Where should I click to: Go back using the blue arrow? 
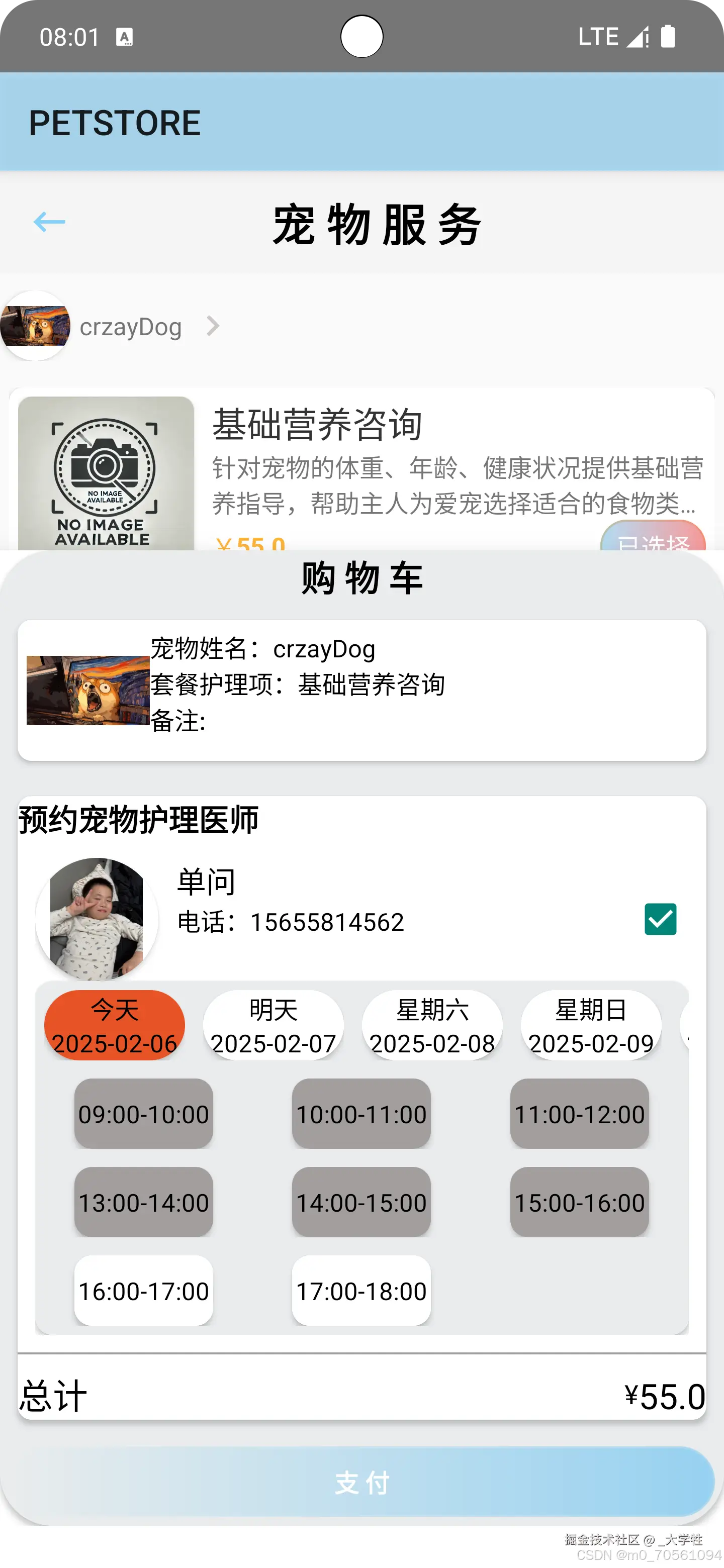(49, 222)
